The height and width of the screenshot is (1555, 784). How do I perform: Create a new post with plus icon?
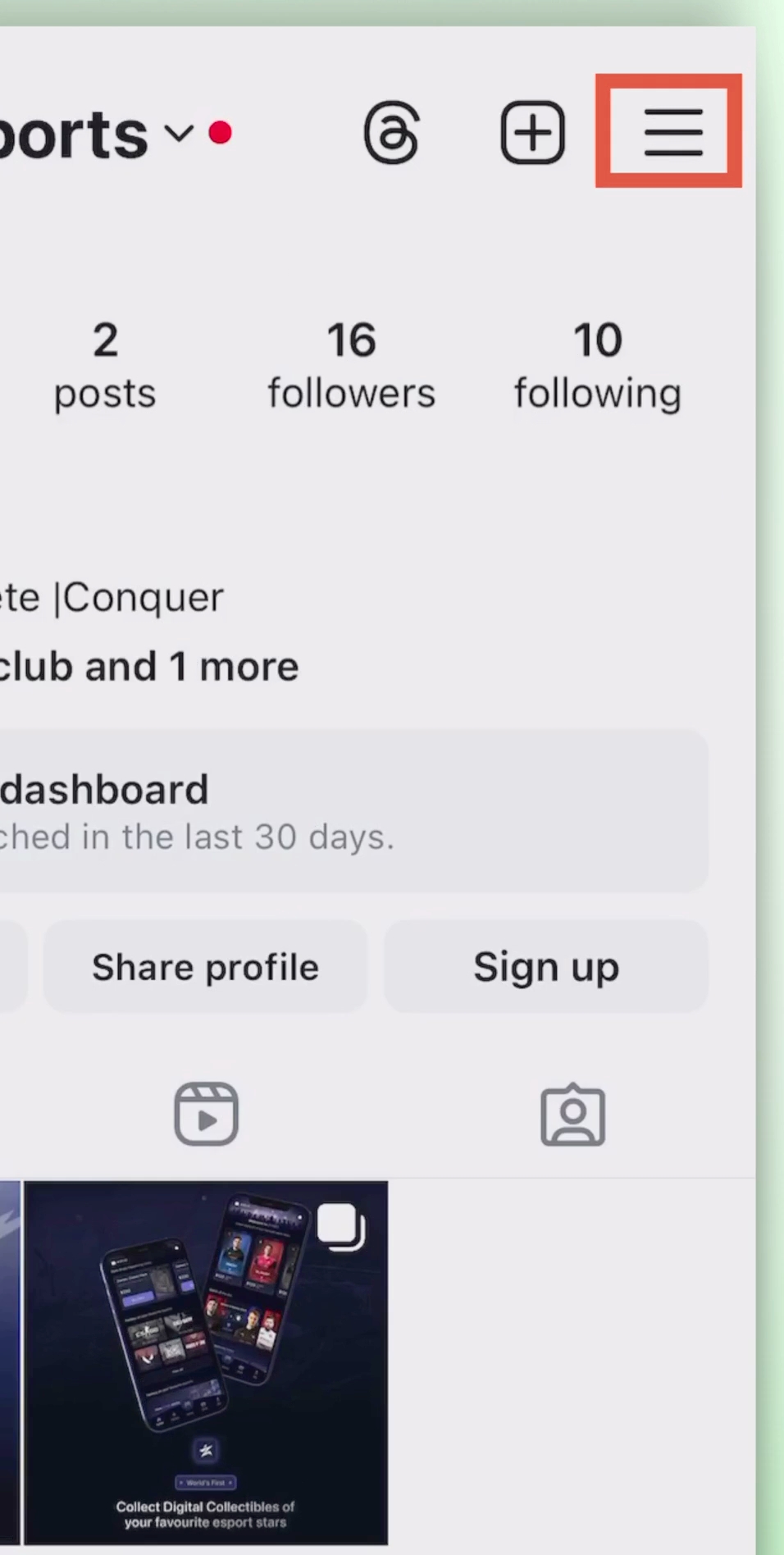click(532, 132)
